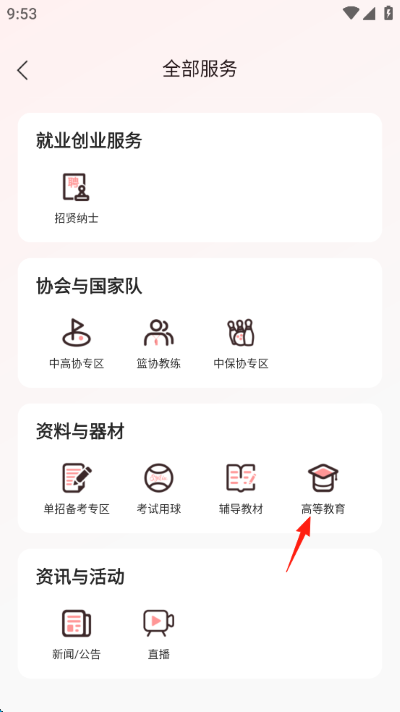The image size is (400, 712).
Task: Open 中保协专区 section
Action: point(241,344)
